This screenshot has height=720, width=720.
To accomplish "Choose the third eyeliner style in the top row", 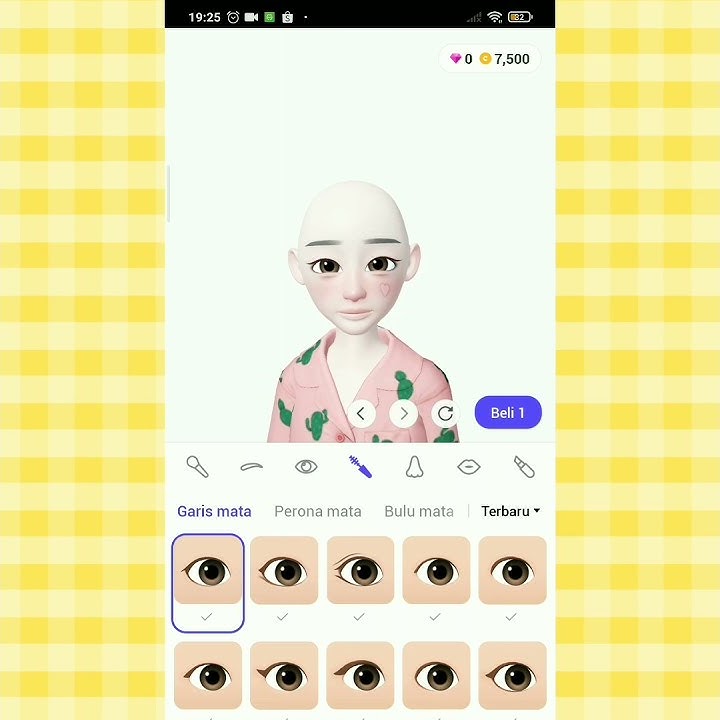I will pos(360,571).
